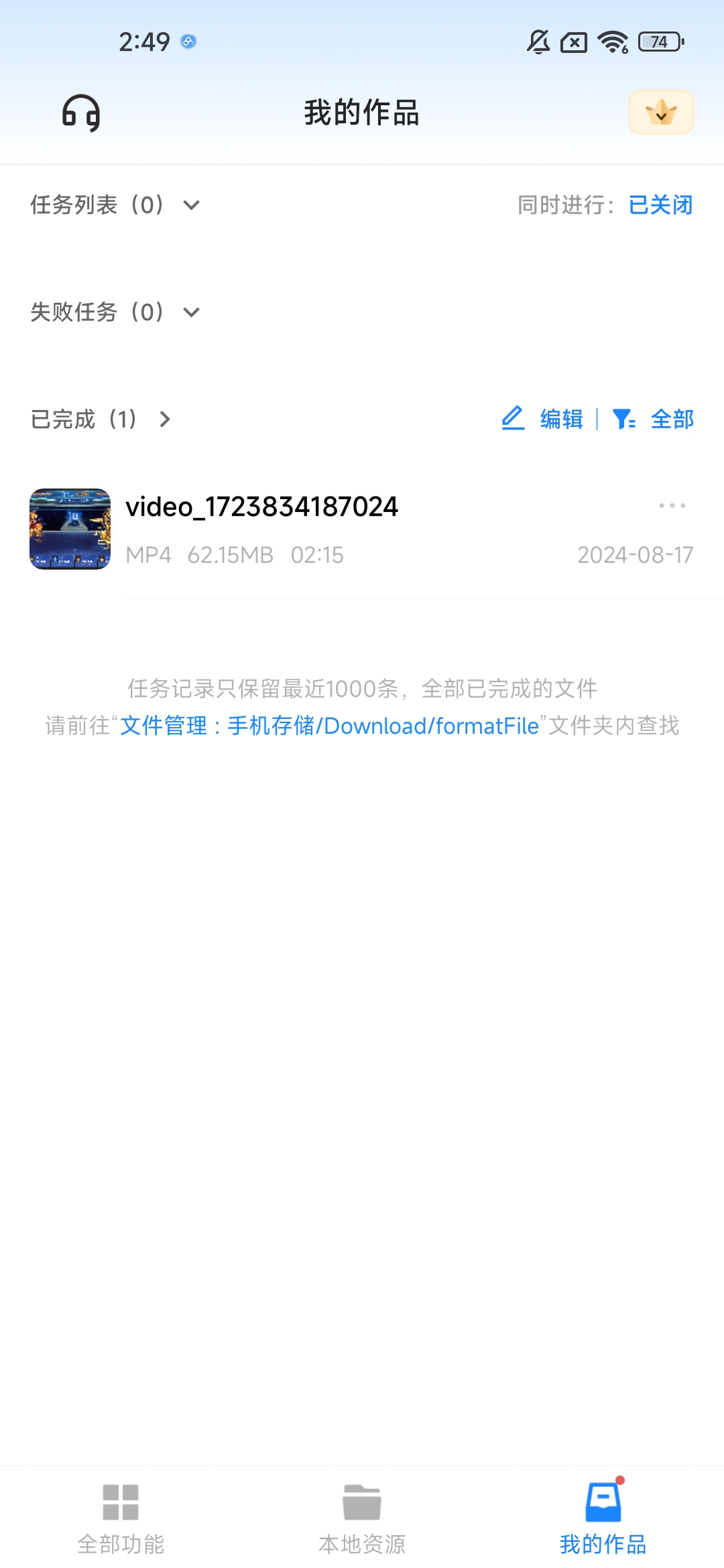The width and height of the screenshot is (724, 1568).
Task: Open video_1723834187024 item
Action: (261, 528)
